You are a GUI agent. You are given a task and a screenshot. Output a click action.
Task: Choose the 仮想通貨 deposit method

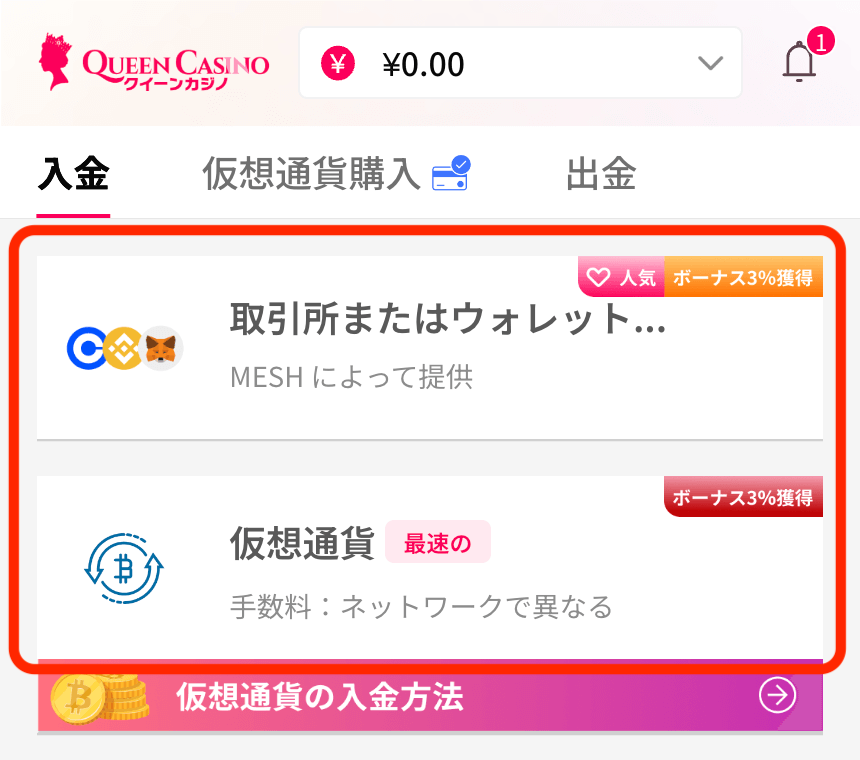tap(430, 567)
